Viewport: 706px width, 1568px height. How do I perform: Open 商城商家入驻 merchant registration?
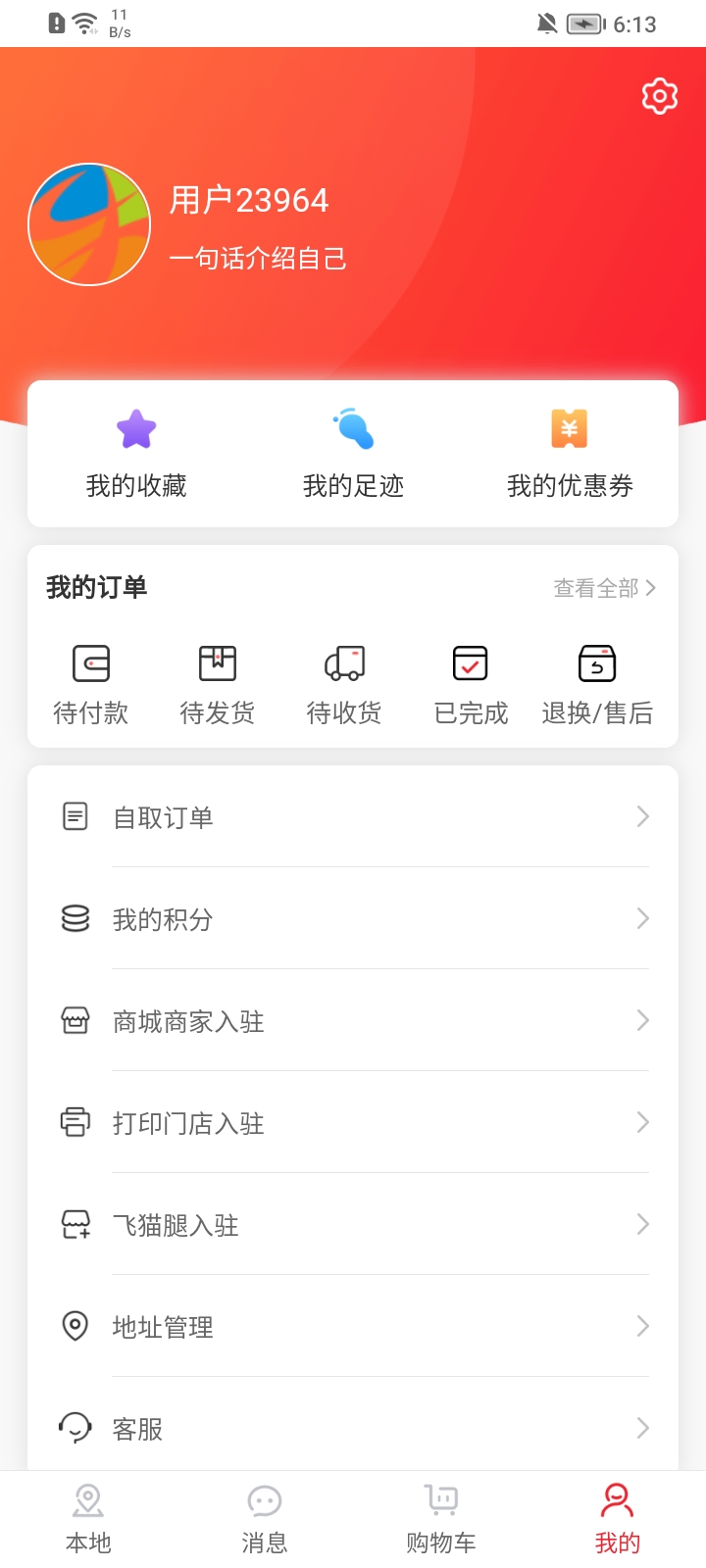click(x=353, y=1020)
